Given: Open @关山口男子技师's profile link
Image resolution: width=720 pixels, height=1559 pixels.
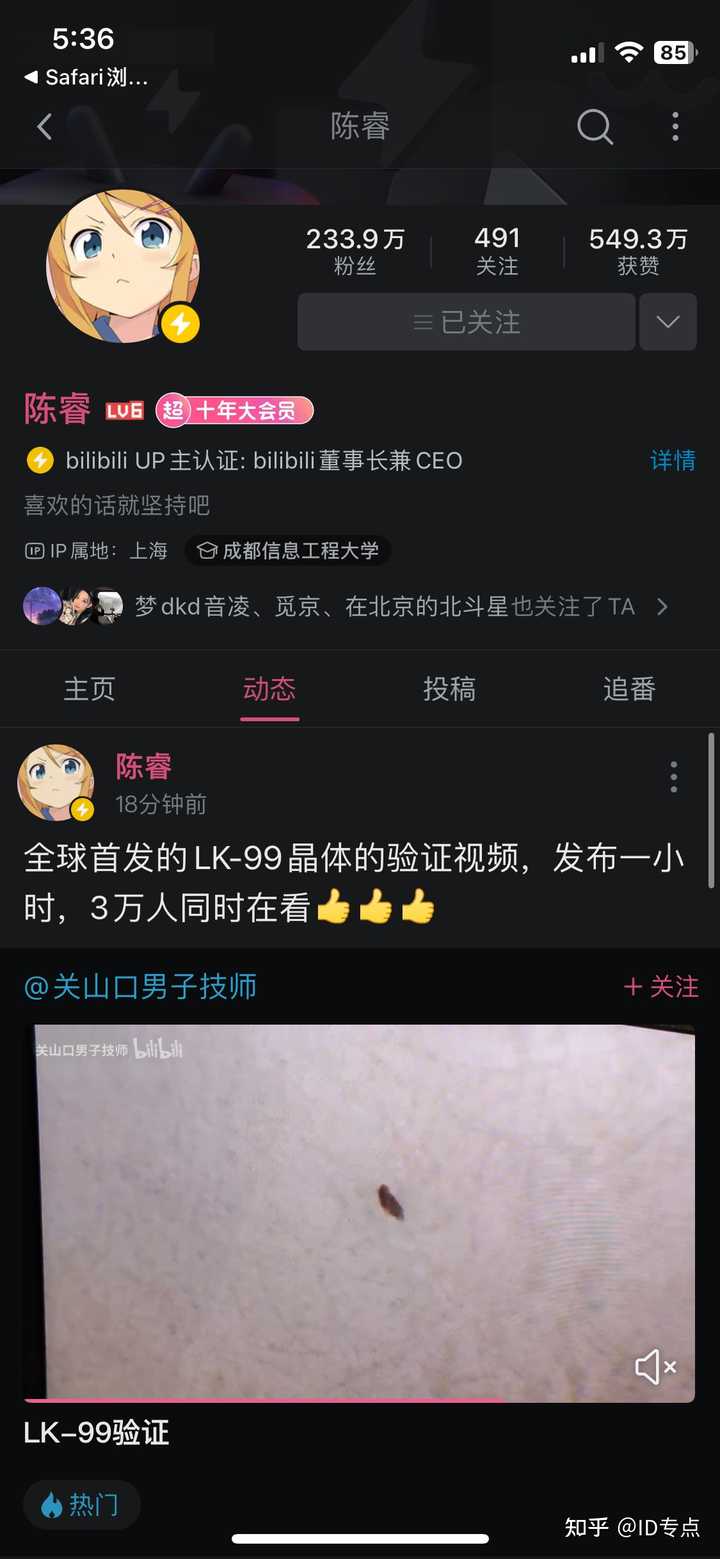Looking at the screenshot, I should [x=140, y=987].
